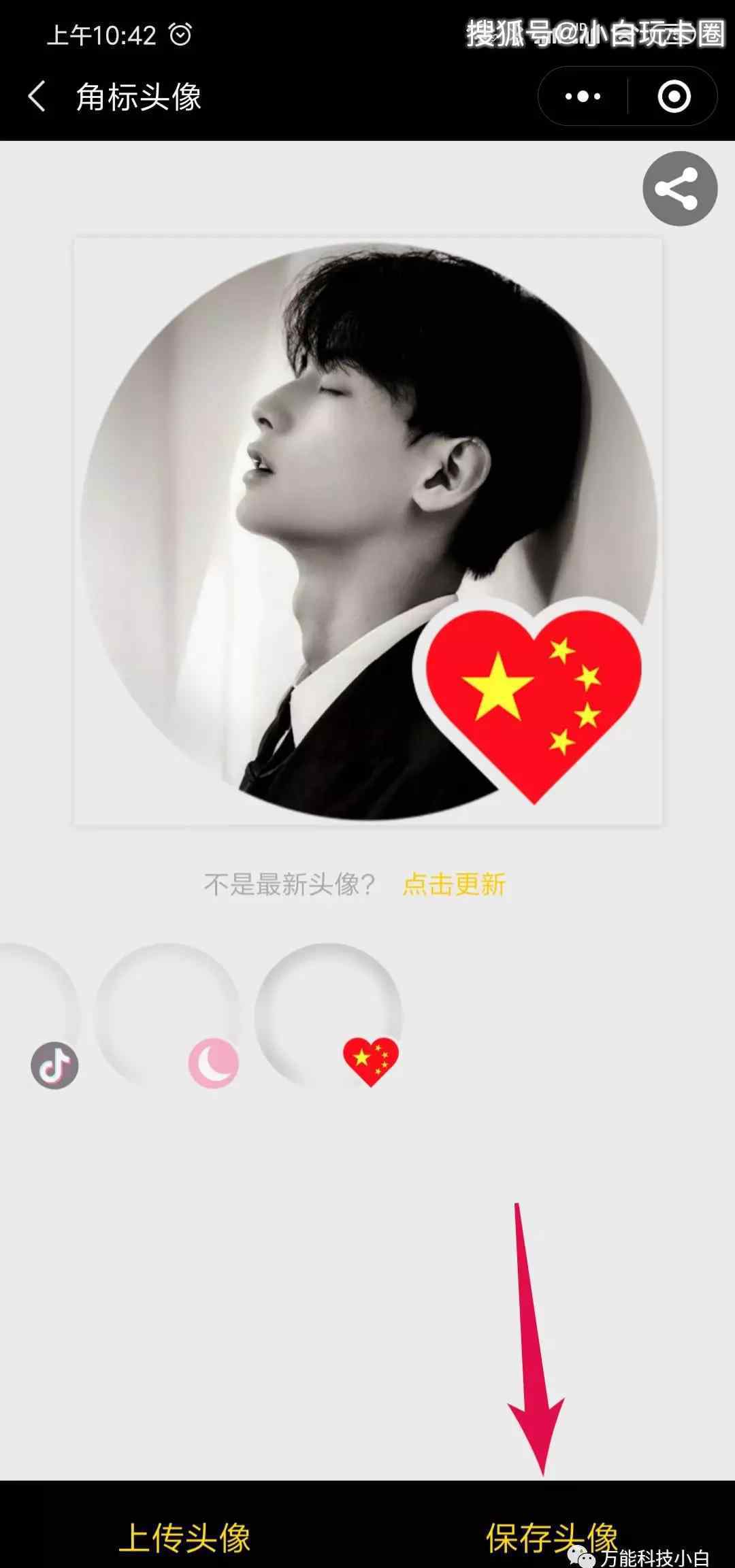
Task: Go back from 角标头像 page
Action: [38, 97]
